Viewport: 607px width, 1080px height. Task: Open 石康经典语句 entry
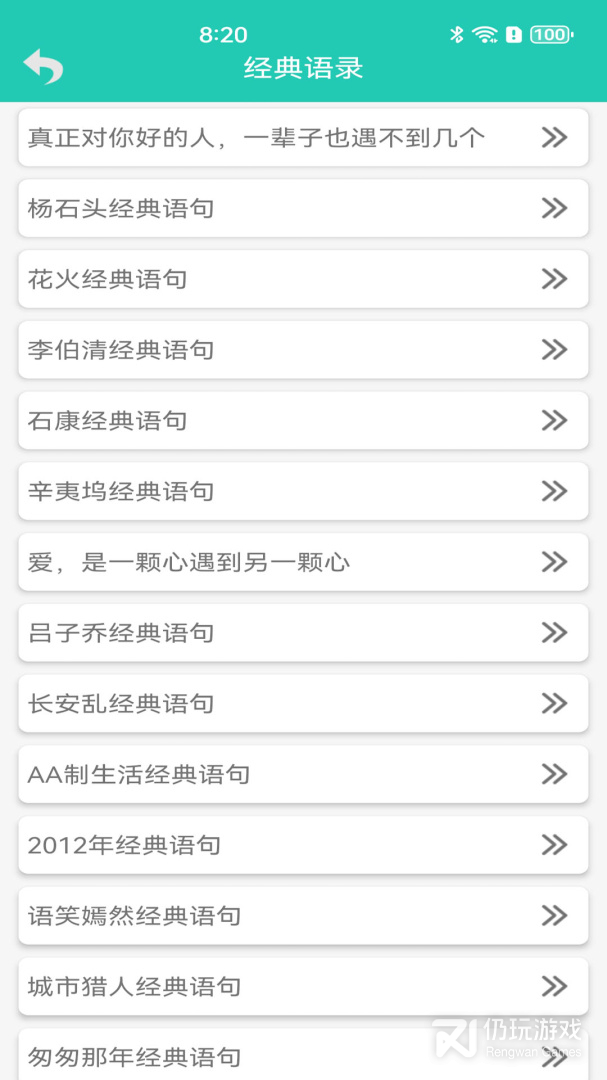tap(302, 421)
